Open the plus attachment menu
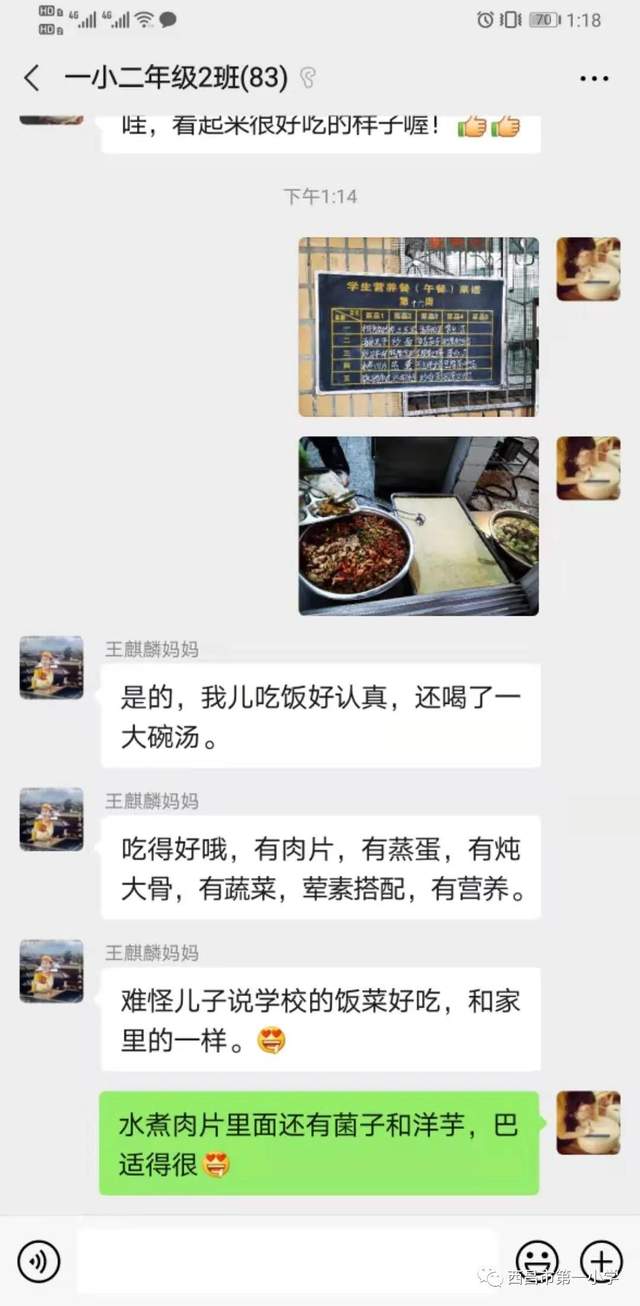The image size is (640, 1306). pyautogui.click(x=601, y=1260)
